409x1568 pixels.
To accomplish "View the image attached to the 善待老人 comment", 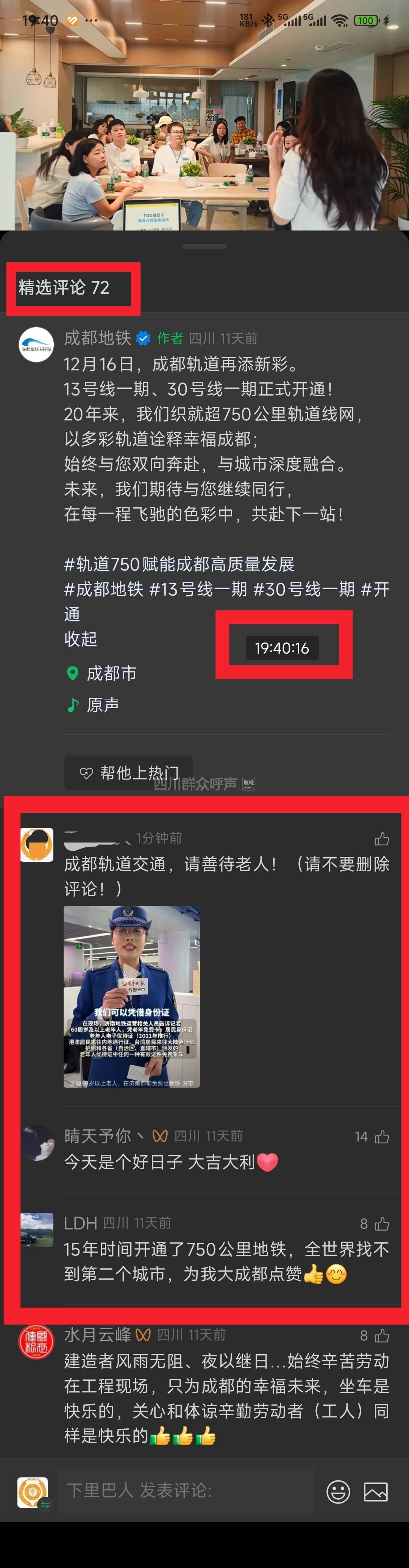I will click(x=132, y=997).
